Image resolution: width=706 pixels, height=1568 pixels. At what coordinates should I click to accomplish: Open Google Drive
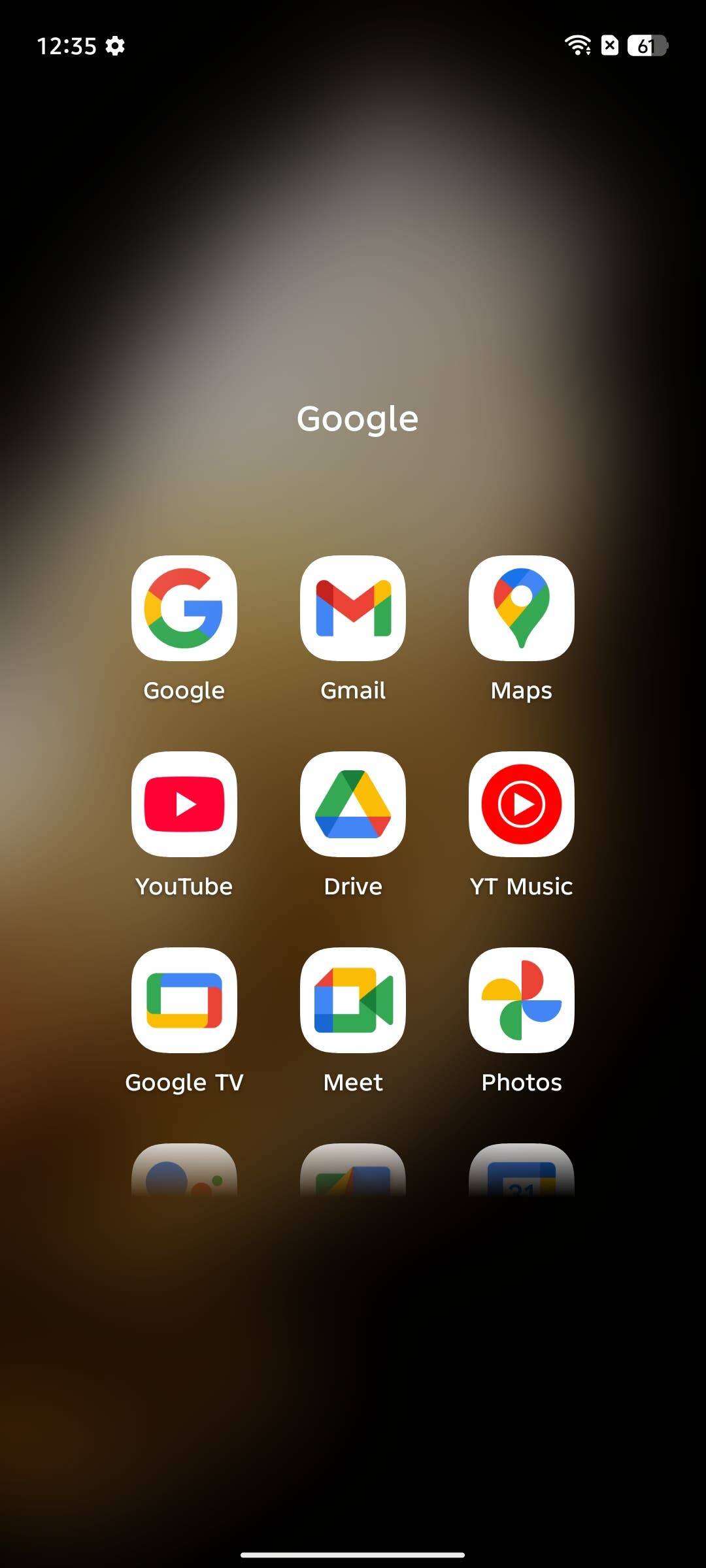[x=353, y=804]
